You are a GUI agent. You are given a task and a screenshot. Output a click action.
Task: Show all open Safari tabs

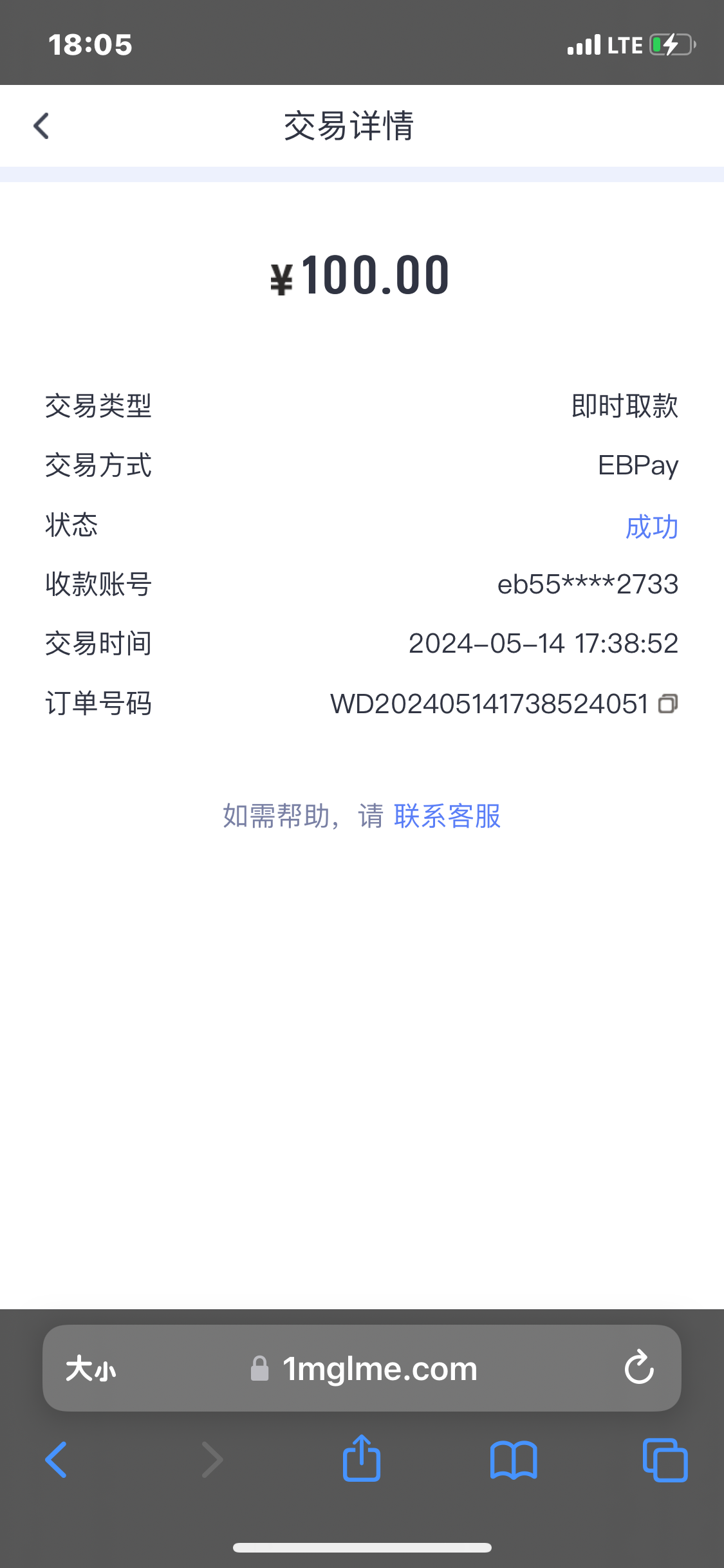pyautogui.click(x=665, y=1460)
